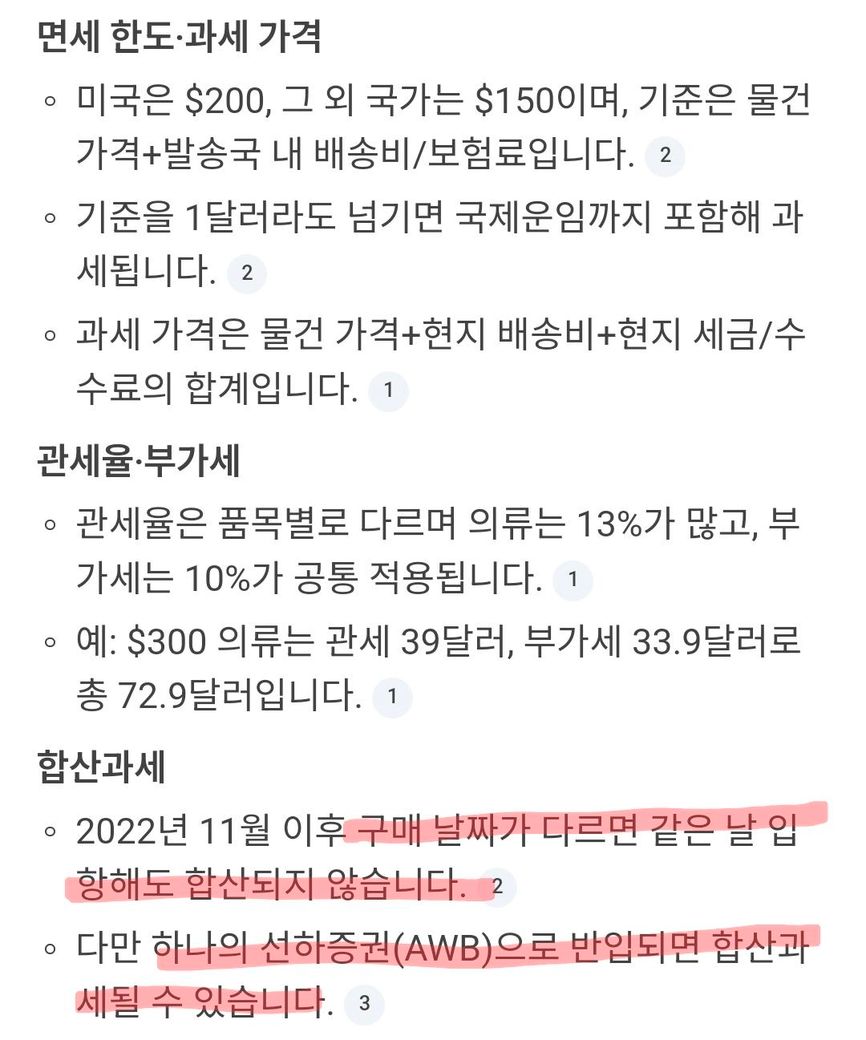Open citation 1 after 수수료의 합계입니다
The width and height of the screenshot is (866, 1040).
(x=388, y=391)
